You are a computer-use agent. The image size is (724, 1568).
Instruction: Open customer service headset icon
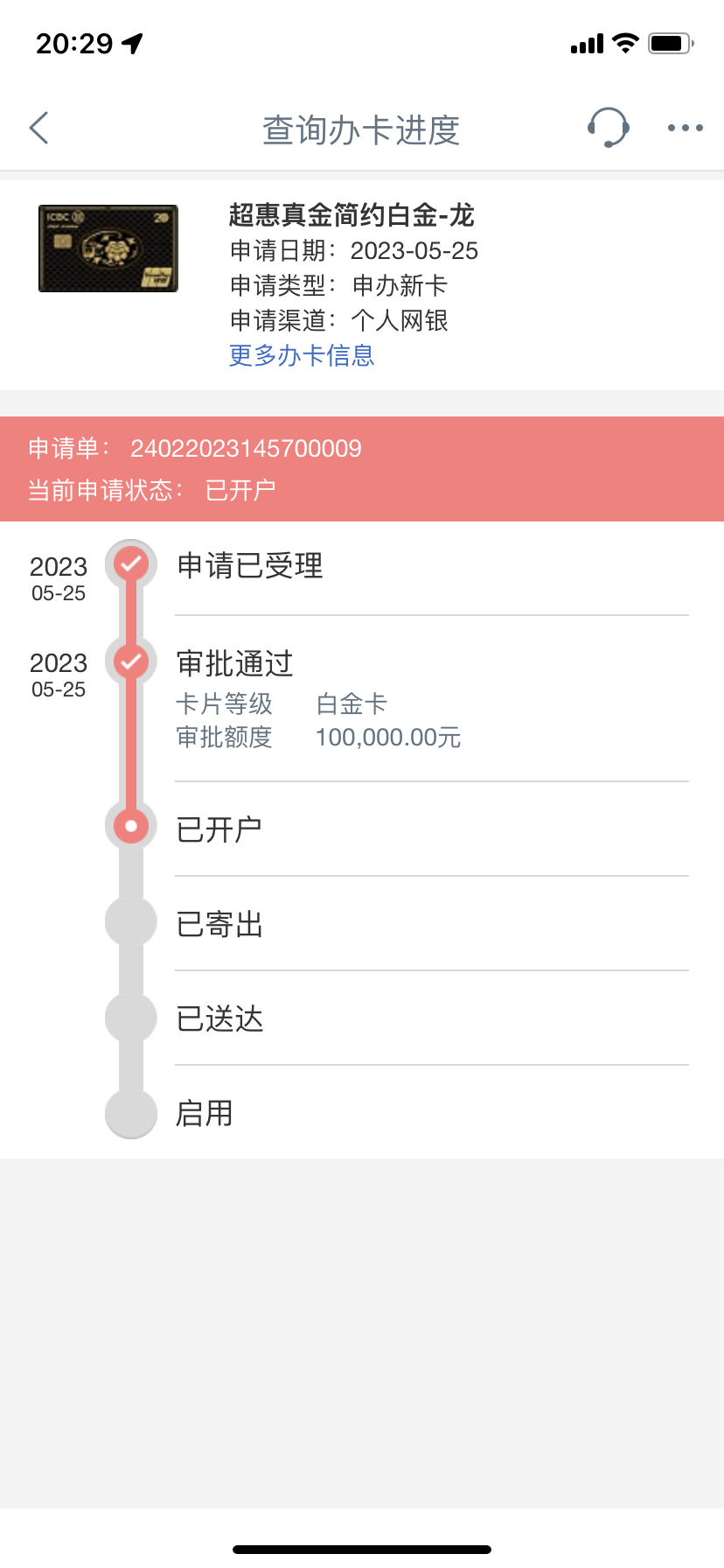pyautogui.click(x=608, y=128)
